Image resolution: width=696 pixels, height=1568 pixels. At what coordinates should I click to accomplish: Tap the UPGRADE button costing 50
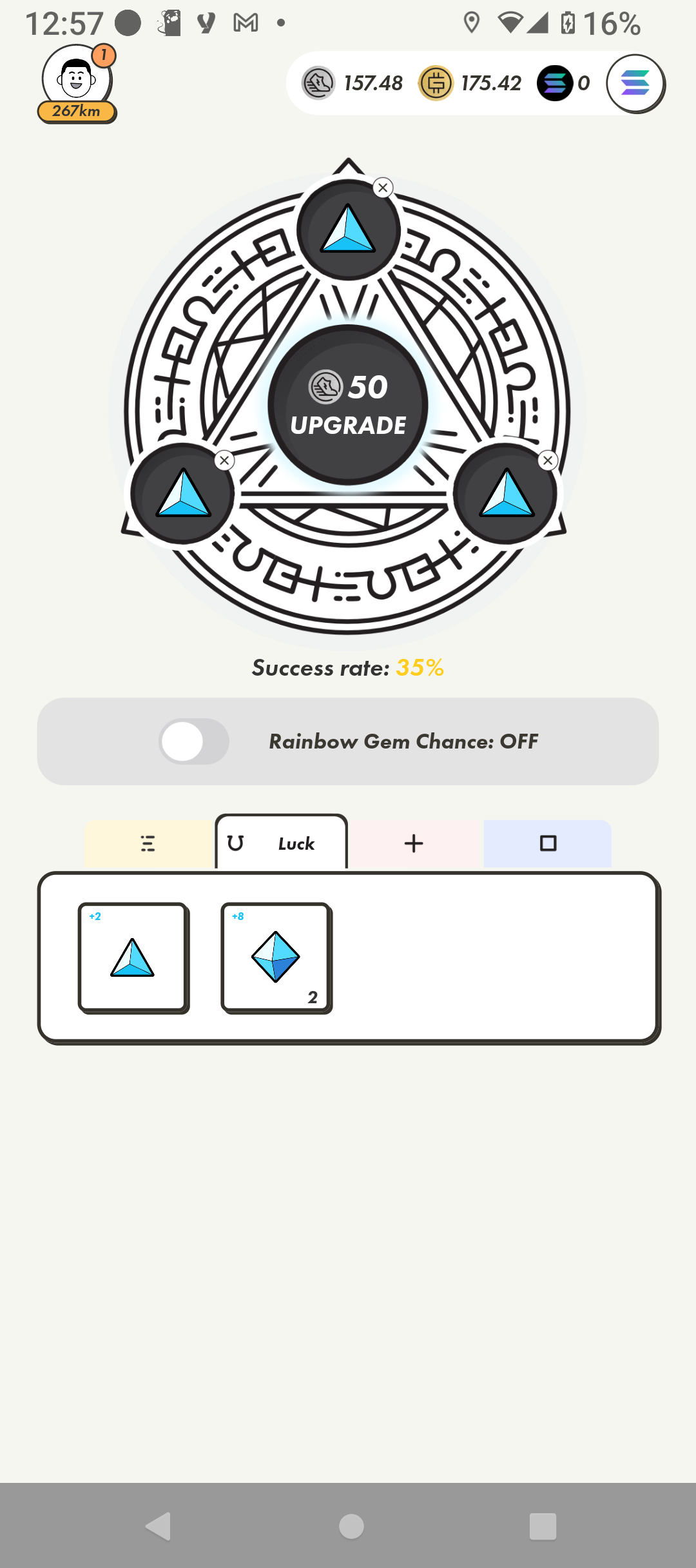click(348, 405)
